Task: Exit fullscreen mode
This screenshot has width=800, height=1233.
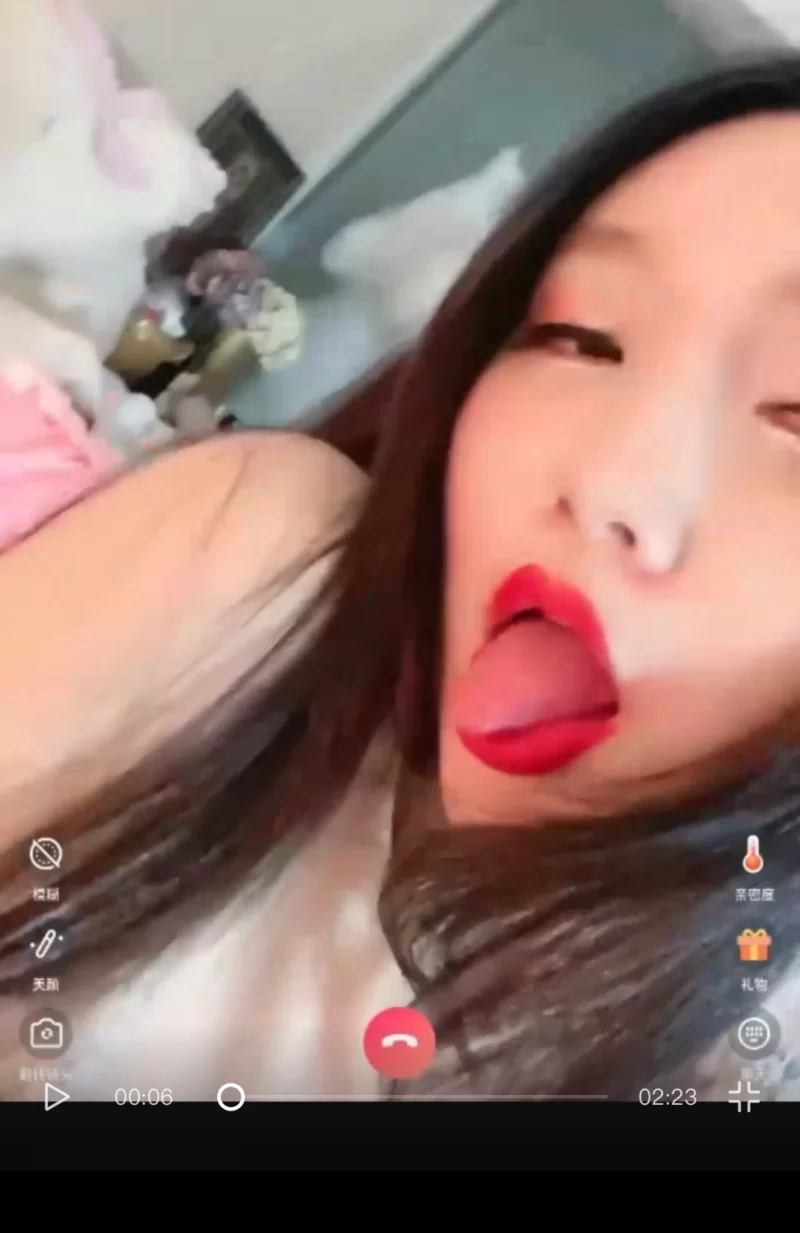Action: (x=744, y=1097)
